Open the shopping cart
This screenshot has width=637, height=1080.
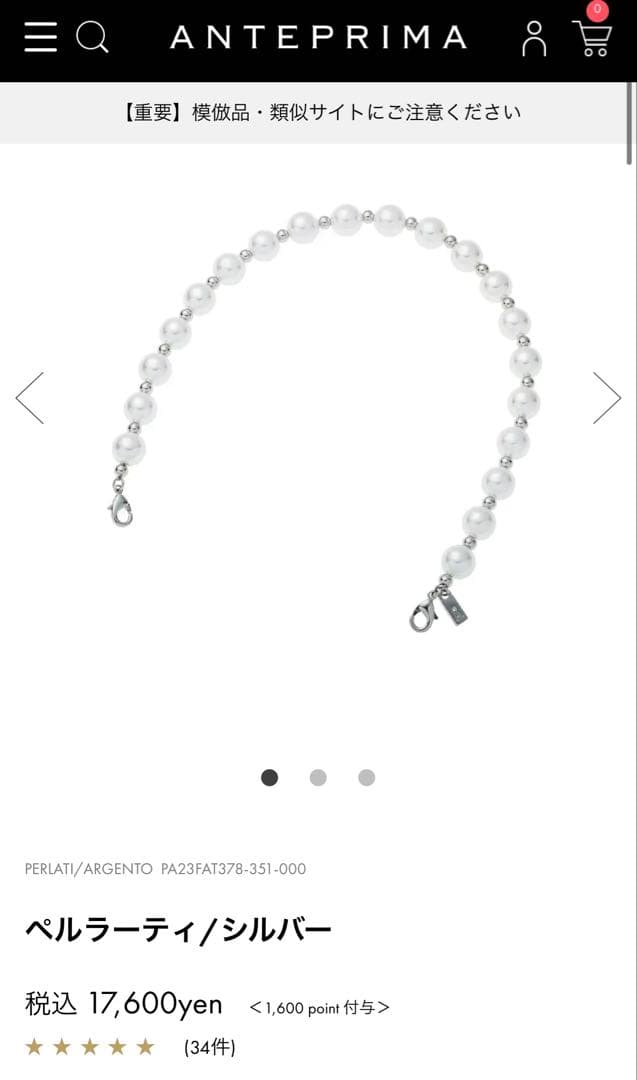coord(592,37)
